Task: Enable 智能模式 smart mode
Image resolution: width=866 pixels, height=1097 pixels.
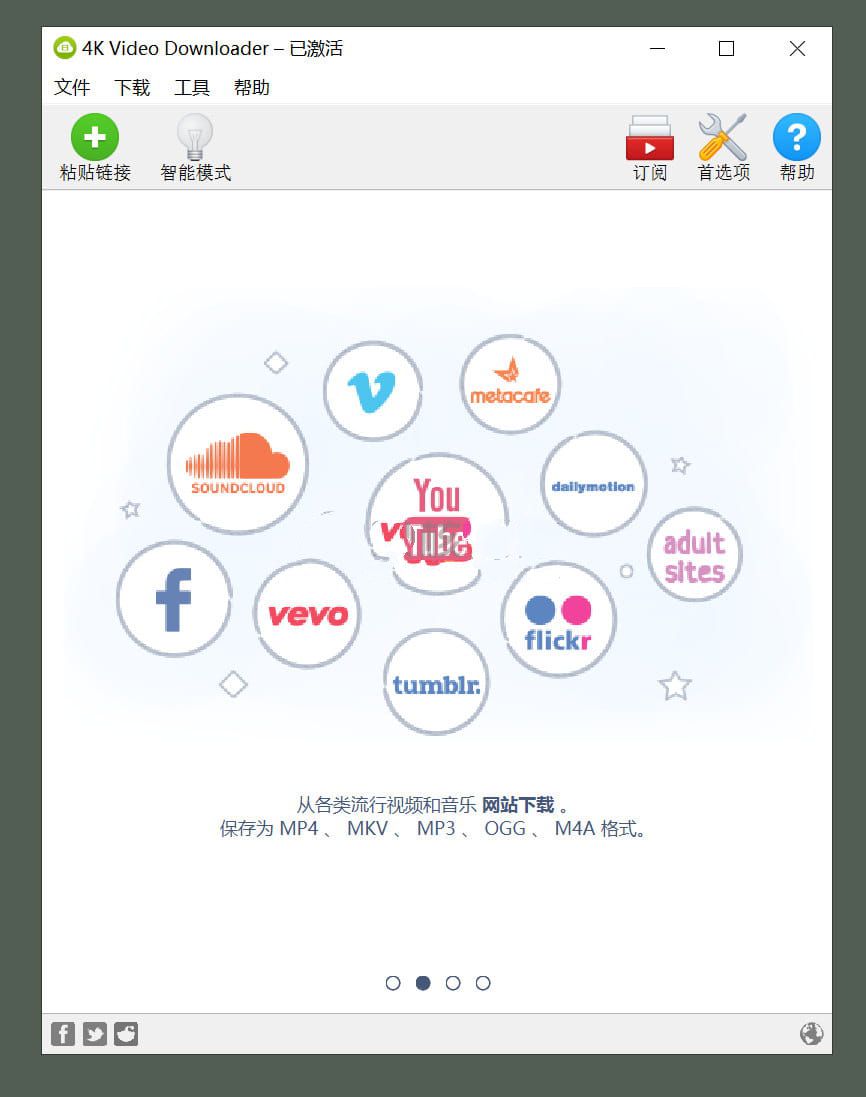Action: [x=195, y=147]
